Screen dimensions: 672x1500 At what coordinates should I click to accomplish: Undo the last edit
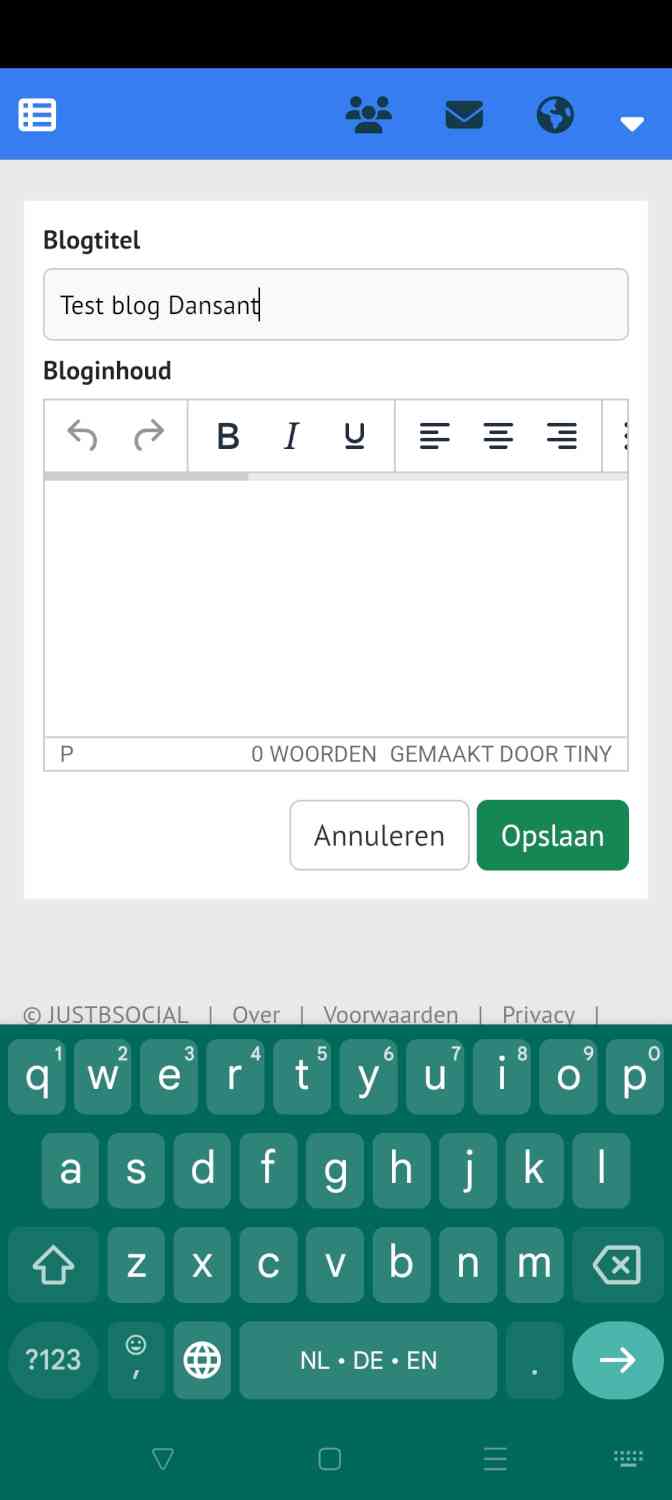point(82,436)
